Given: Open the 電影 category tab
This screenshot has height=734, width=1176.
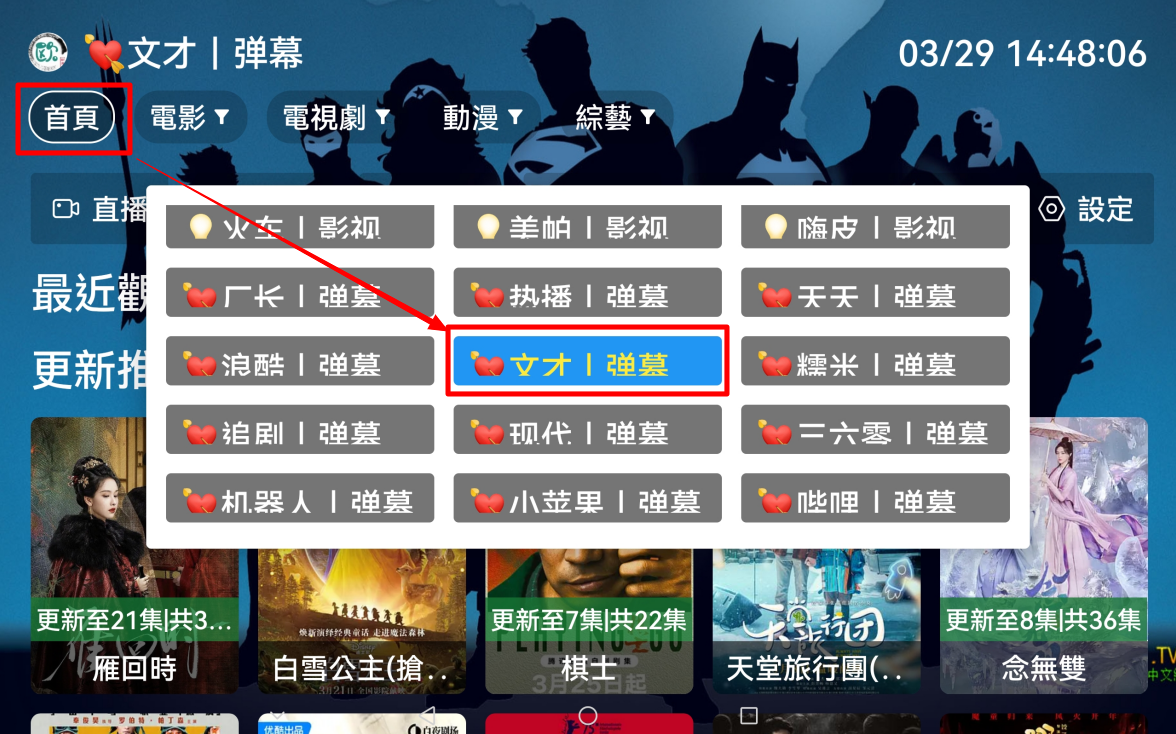Looking at the screenshot, I should point(189,118).
